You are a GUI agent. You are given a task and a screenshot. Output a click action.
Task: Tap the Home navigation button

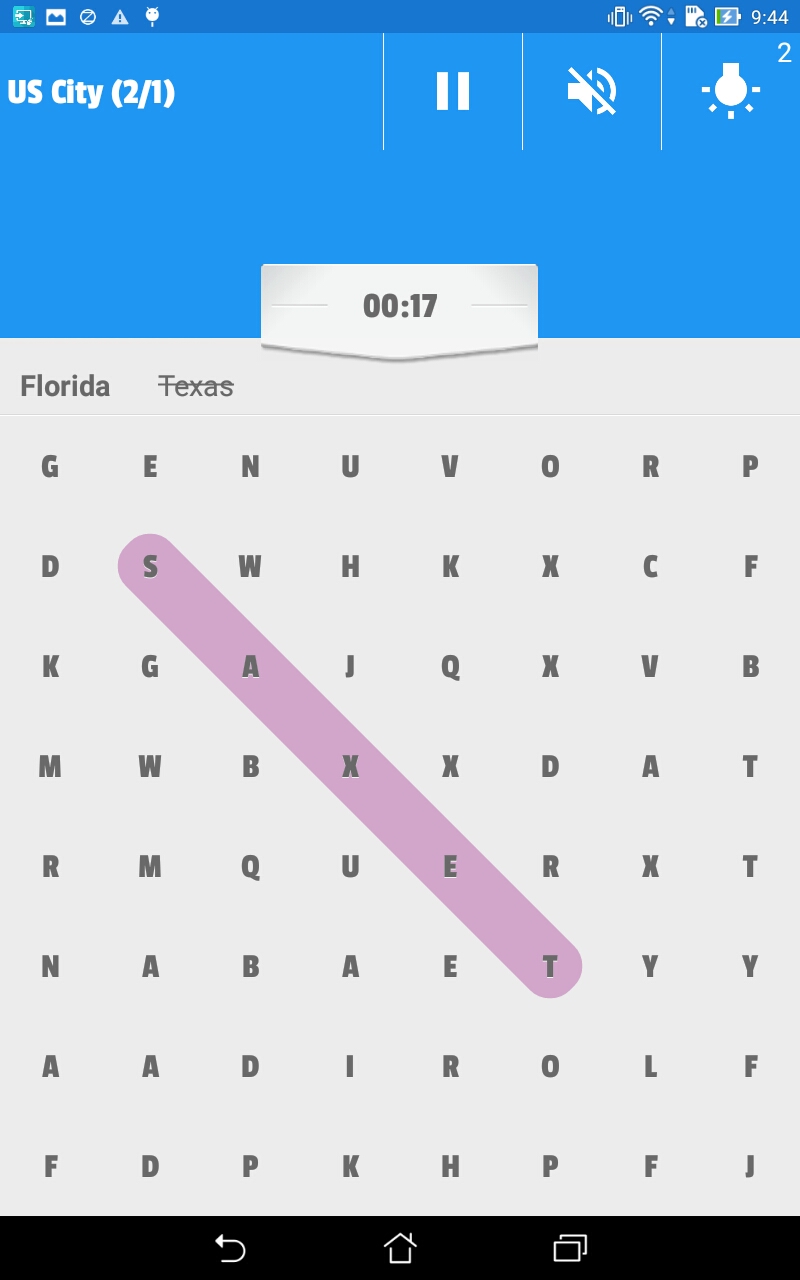[400, 1245]
